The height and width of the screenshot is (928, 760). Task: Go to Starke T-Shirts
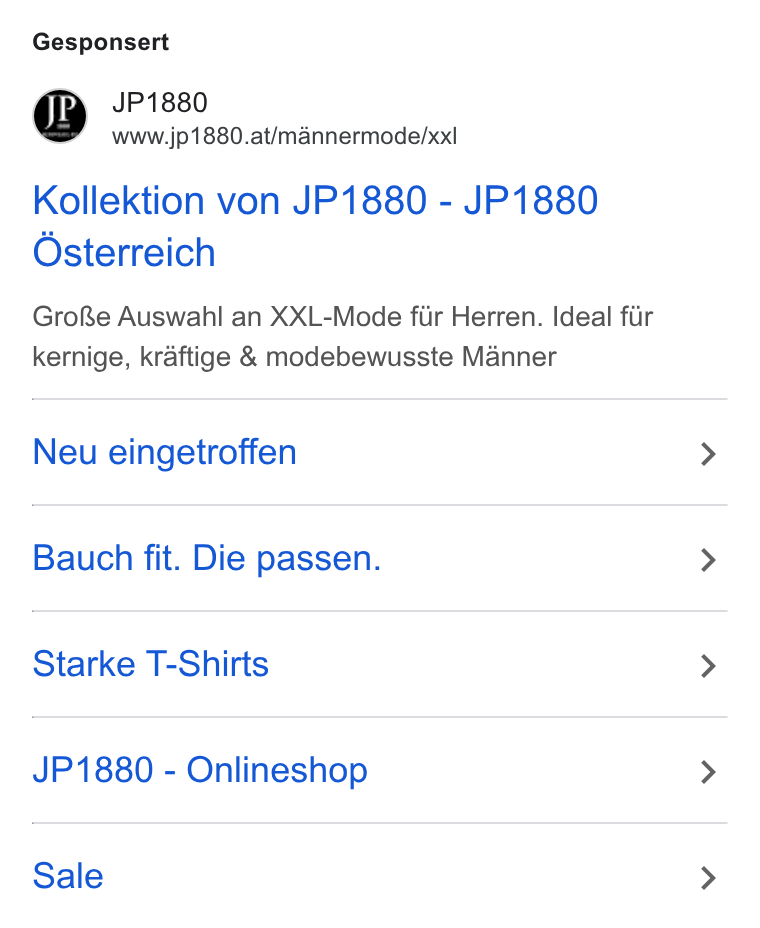pos(379,665)
